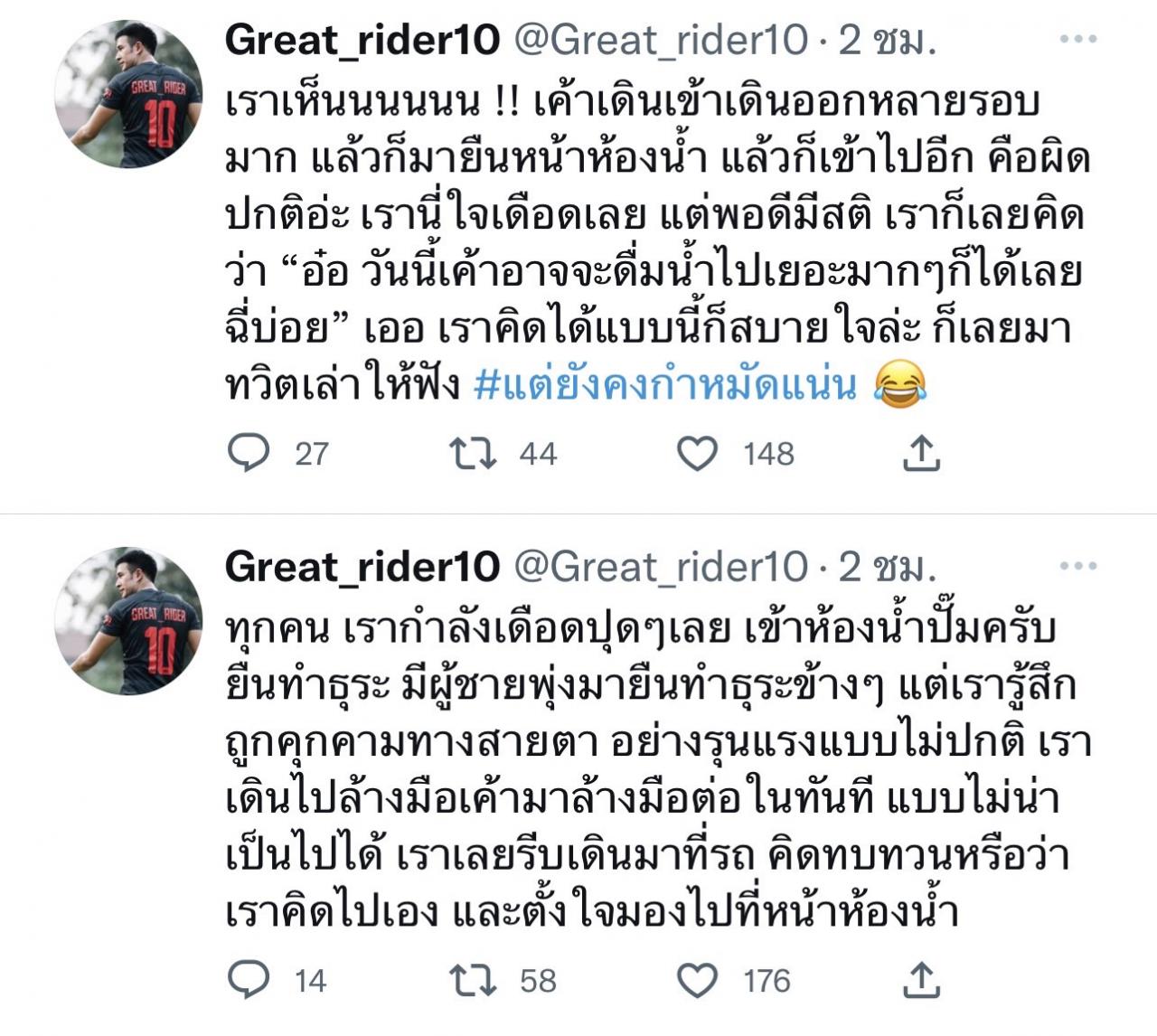Open the hashtag #แต่ยังคงกำหมัดแน่น
Screen dimensions: 1157x1036
click(665, 386)
